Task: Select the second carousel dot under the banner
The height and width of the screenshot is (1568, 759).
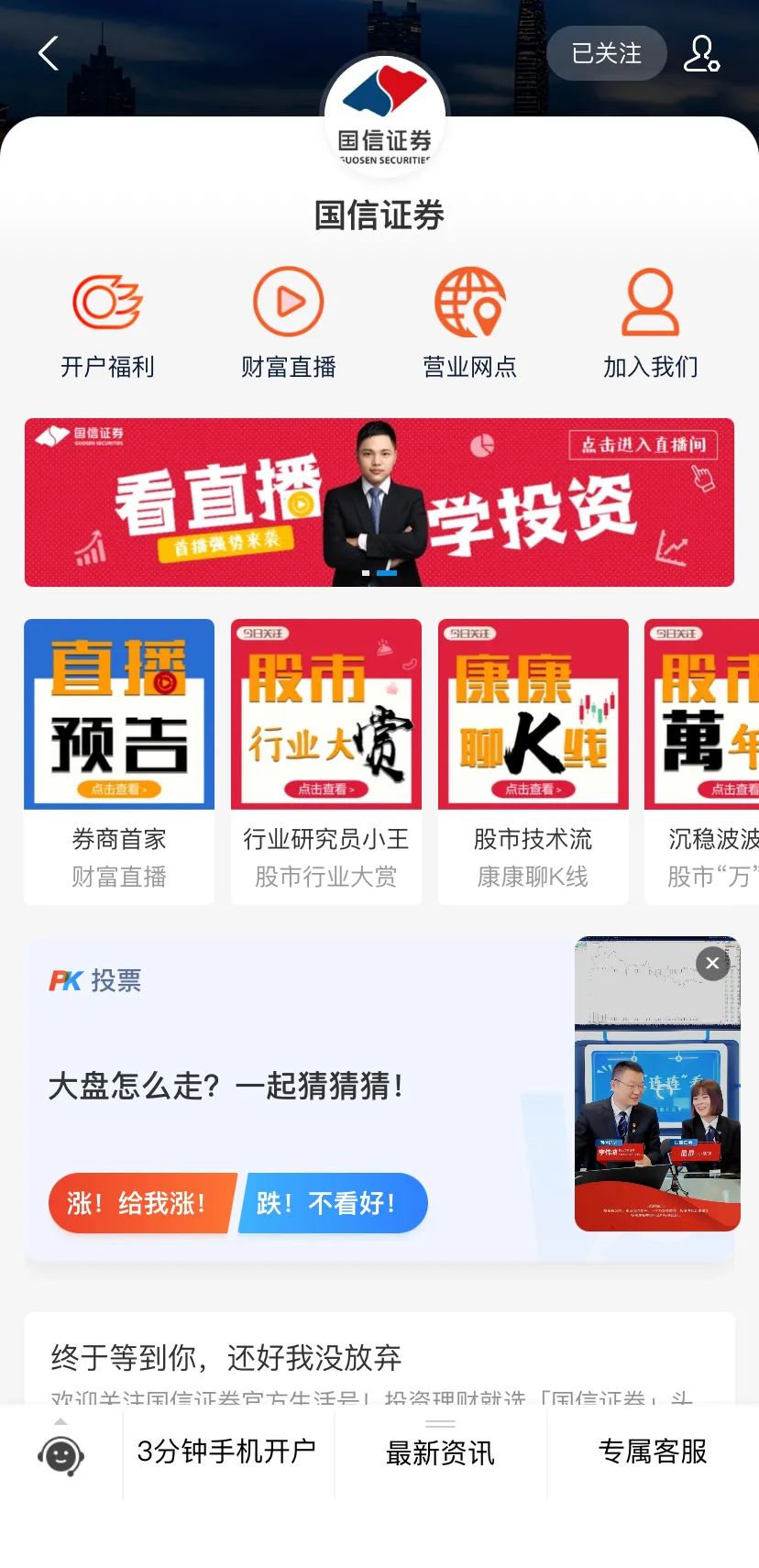Action: 389,573
